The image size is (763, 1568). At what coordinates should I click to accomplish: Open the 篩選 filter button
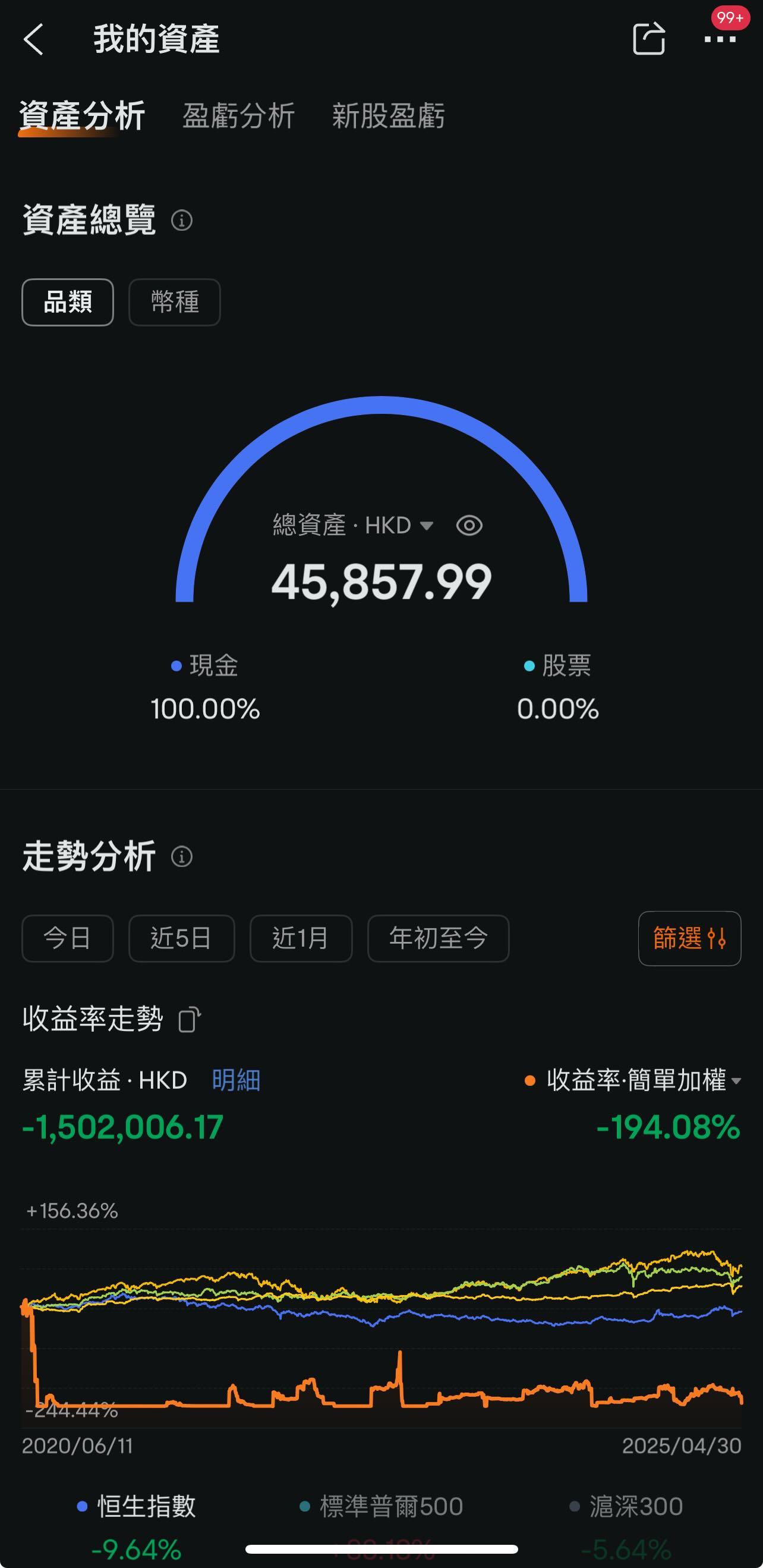click(689, 938)
